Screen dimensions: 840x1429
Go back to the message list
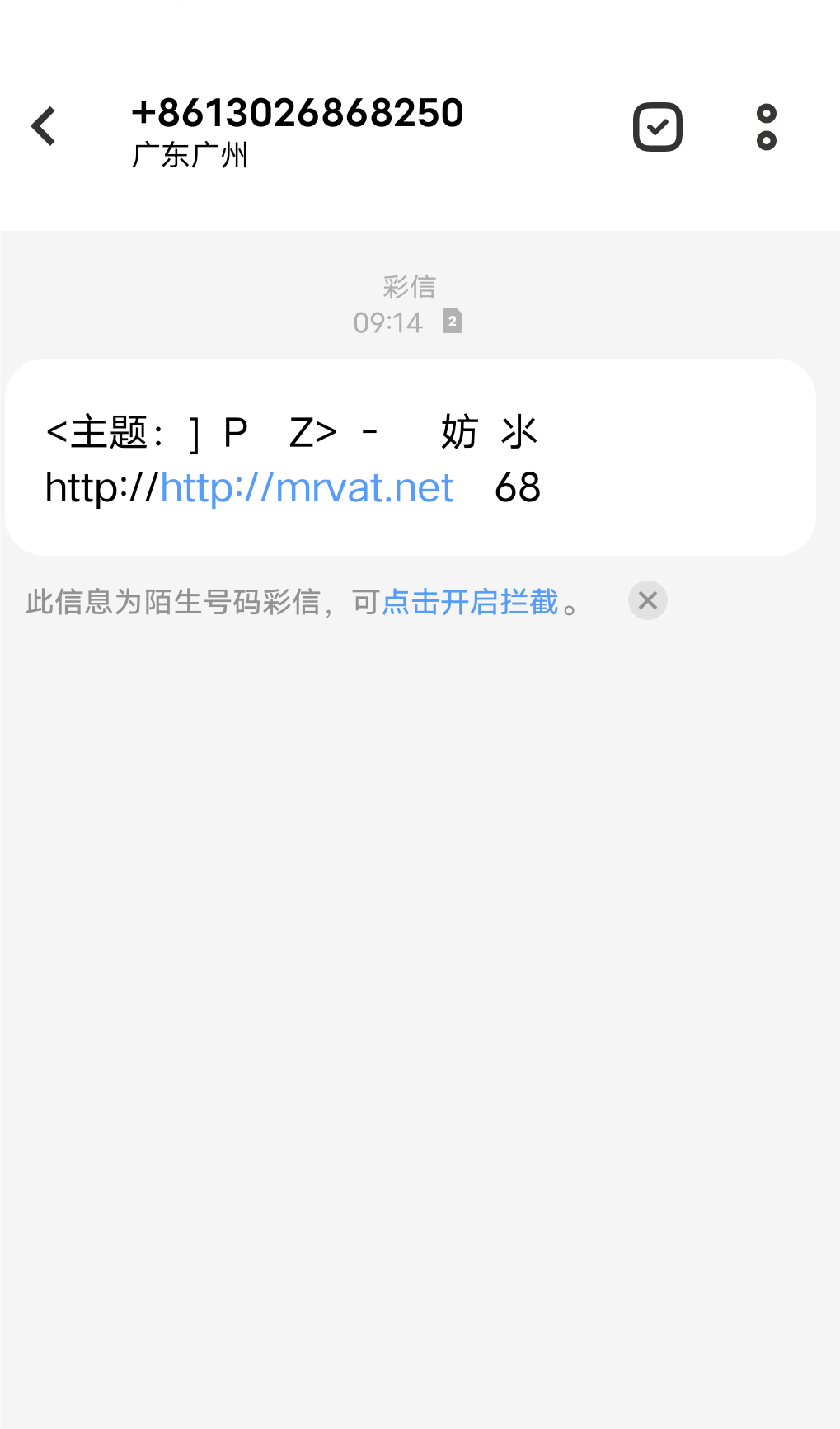[x=44, y=127]
